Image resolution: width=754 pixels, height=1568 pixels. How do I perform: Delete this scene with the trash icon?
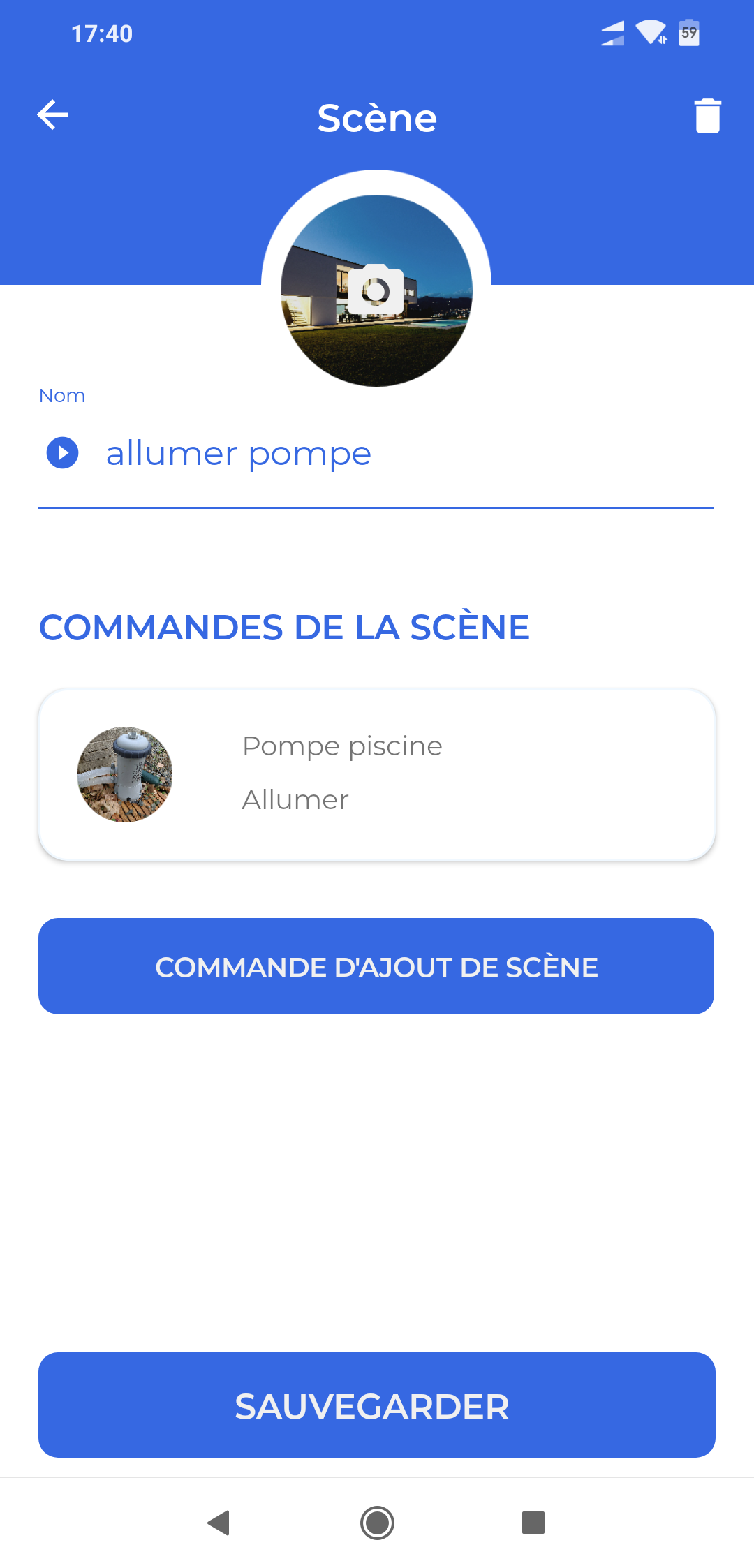[707, 115]
